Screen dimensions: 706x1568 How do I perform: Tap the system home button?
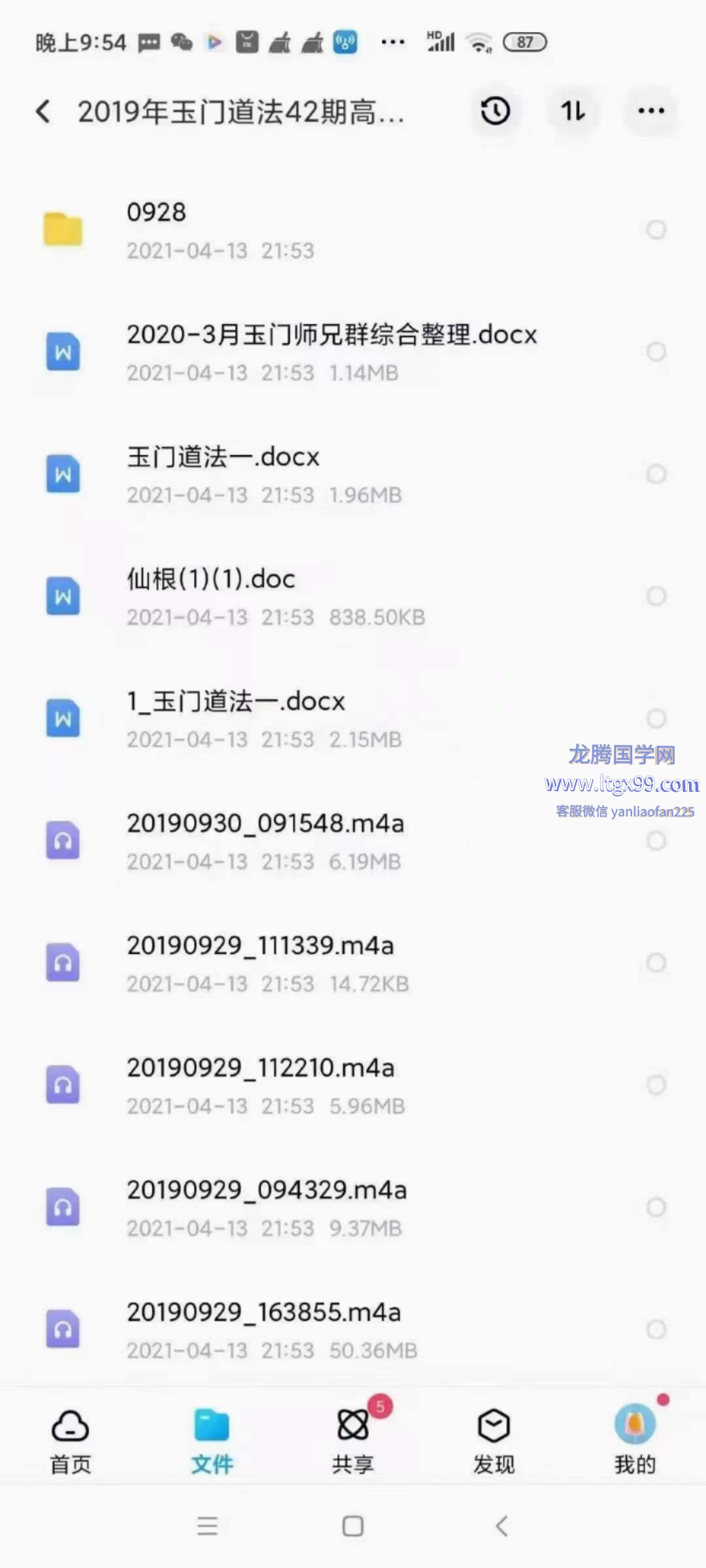[353, 1526]
